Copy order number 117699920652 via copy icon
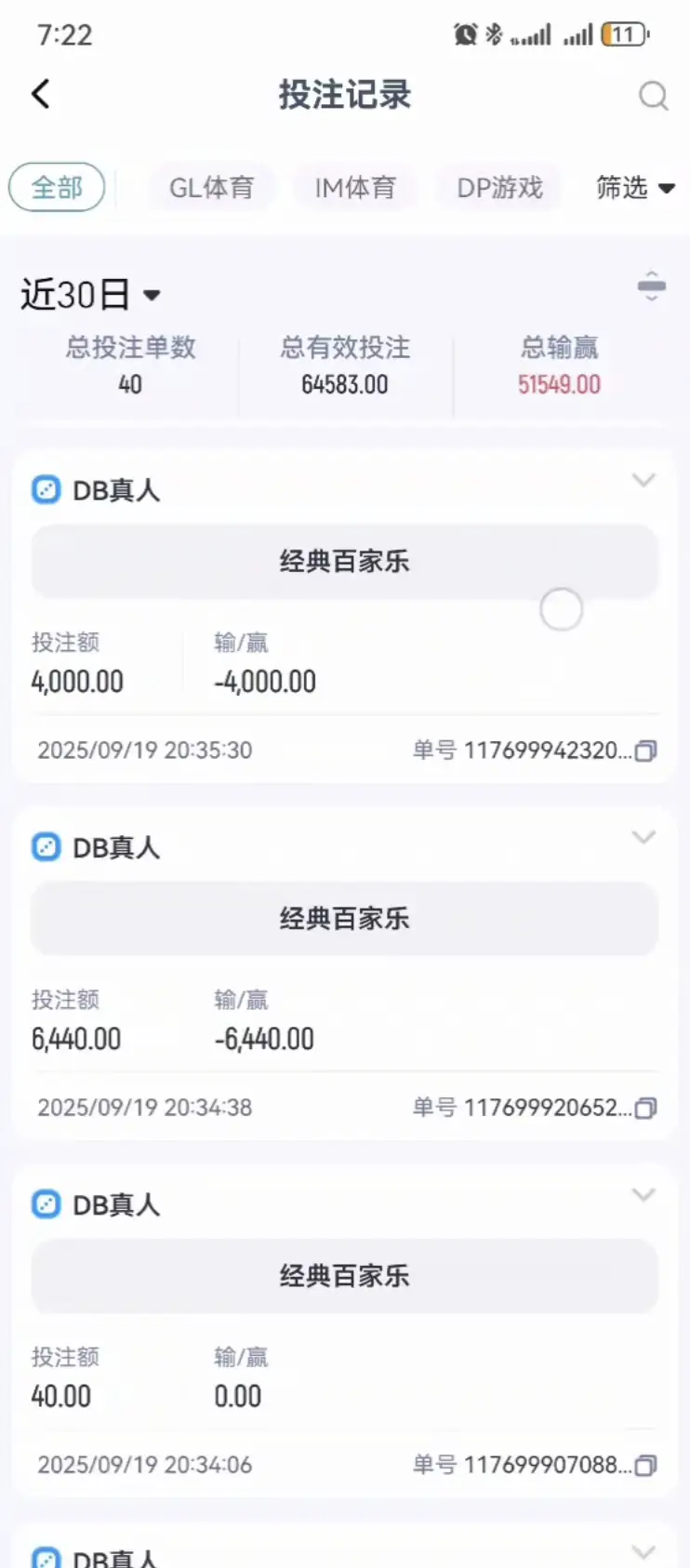Screen dimensions: 690x1568 click(645, 1108)
